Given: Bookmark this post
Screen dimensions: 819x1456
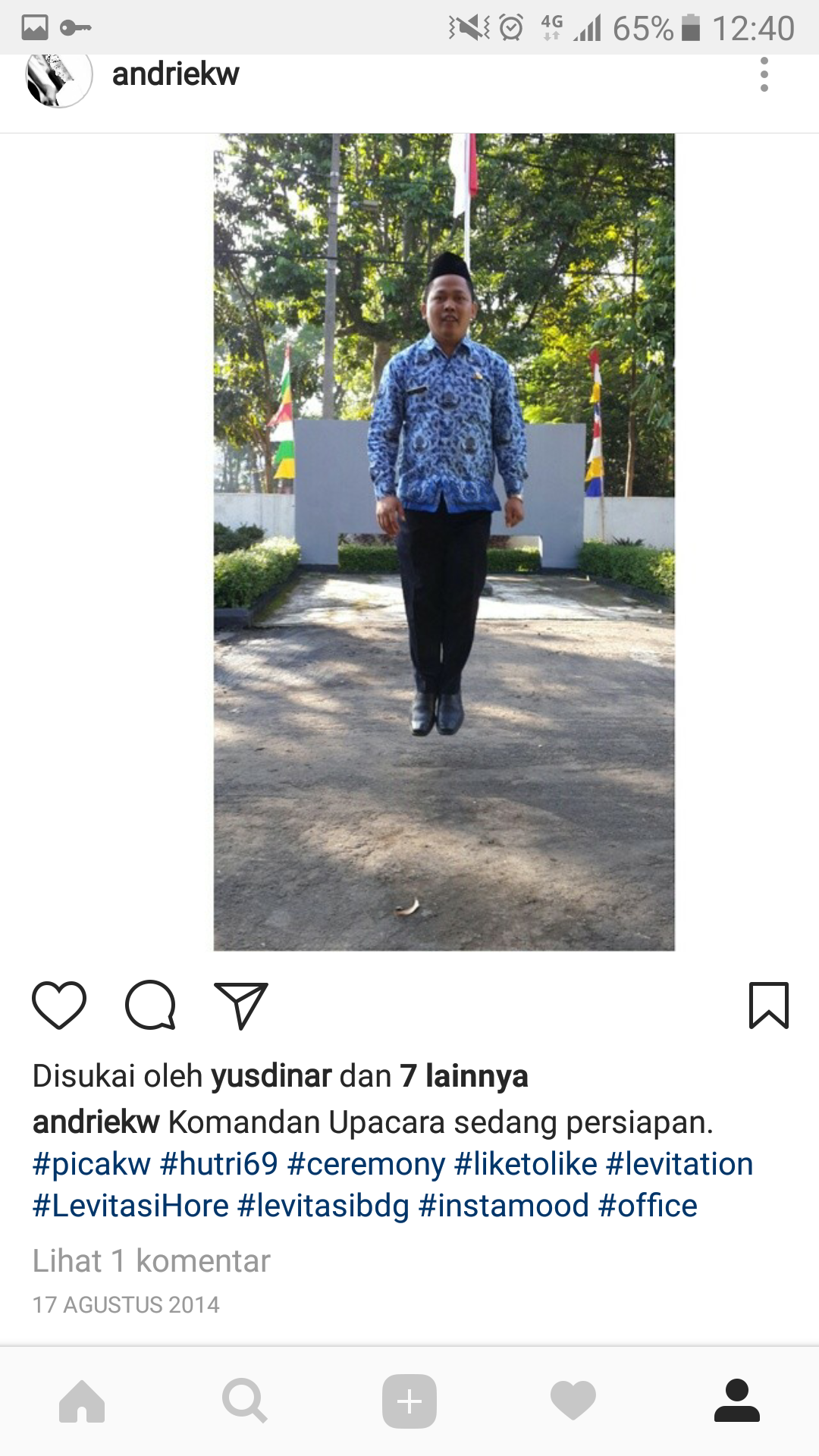Looking at the screenshot, I should [x=768, y=1006].
